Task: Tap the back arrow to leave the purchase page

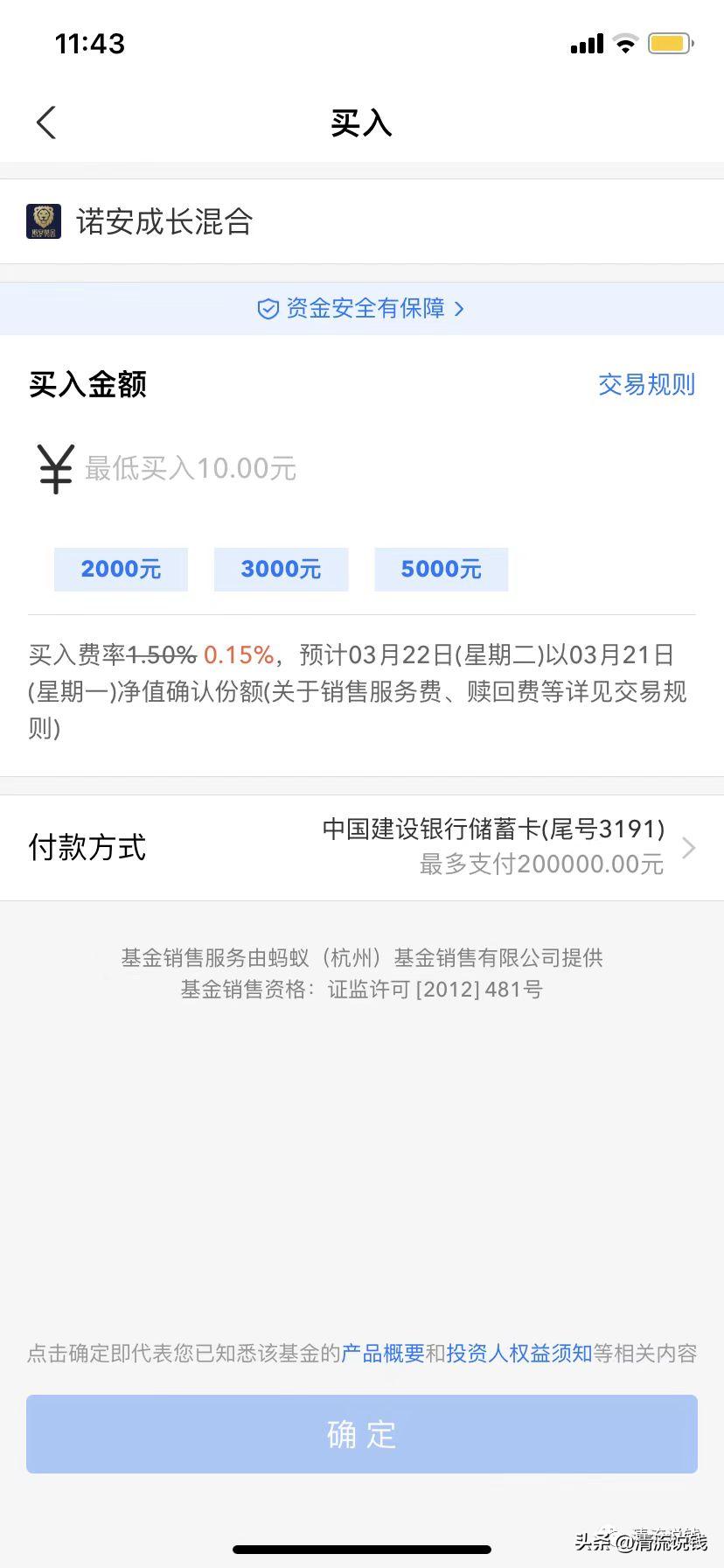Action: pos(45,122)
